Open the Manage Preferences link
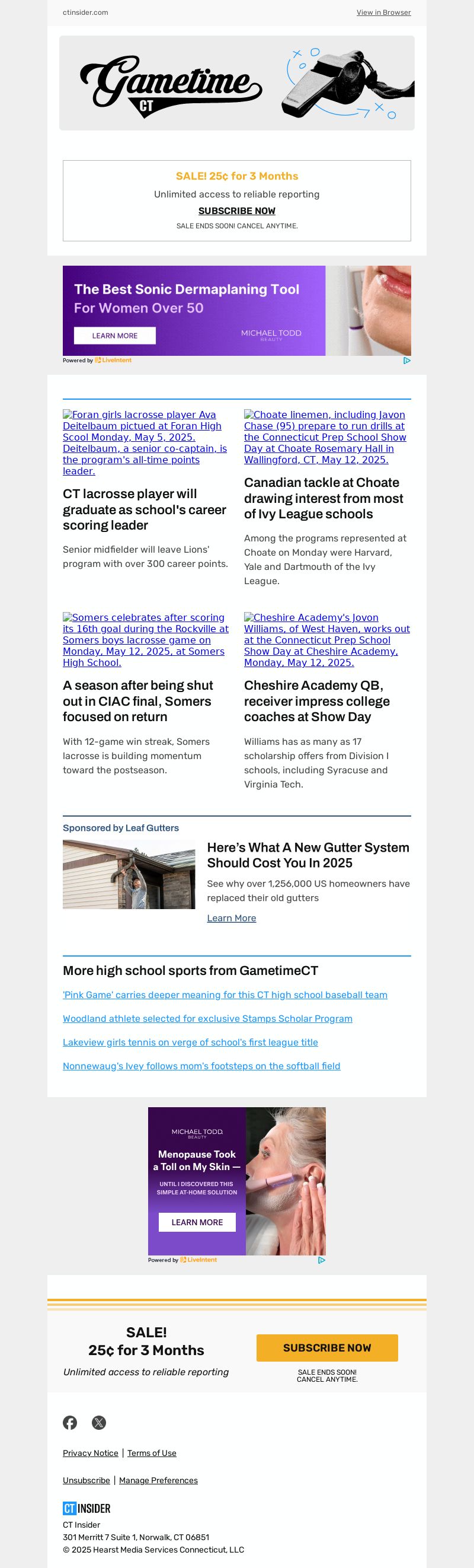 (x=158, y=1480)
